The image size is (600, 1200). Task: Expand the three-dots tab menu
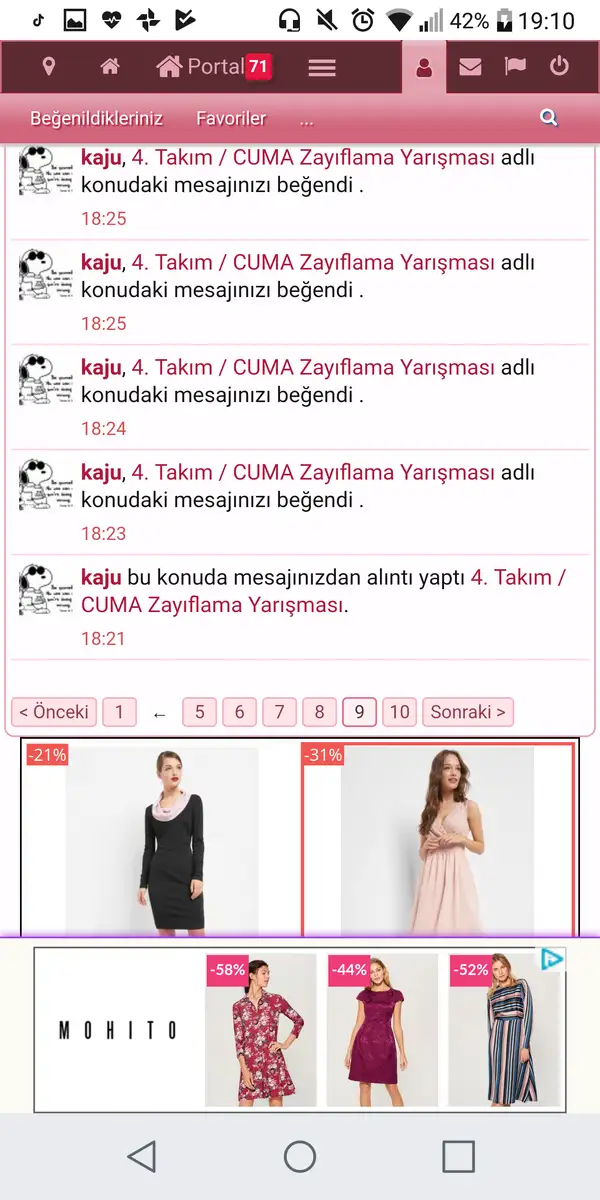coord(306,119)
